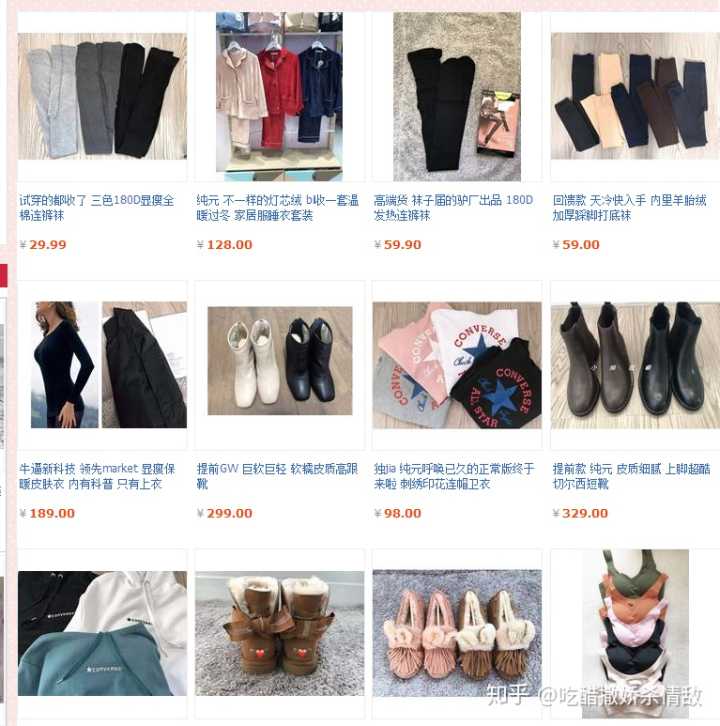Tap the title link '纯元 不一样的灯芯绒' pajama set
The height and width of the screenshot is (726, 720).
point(276,208)
